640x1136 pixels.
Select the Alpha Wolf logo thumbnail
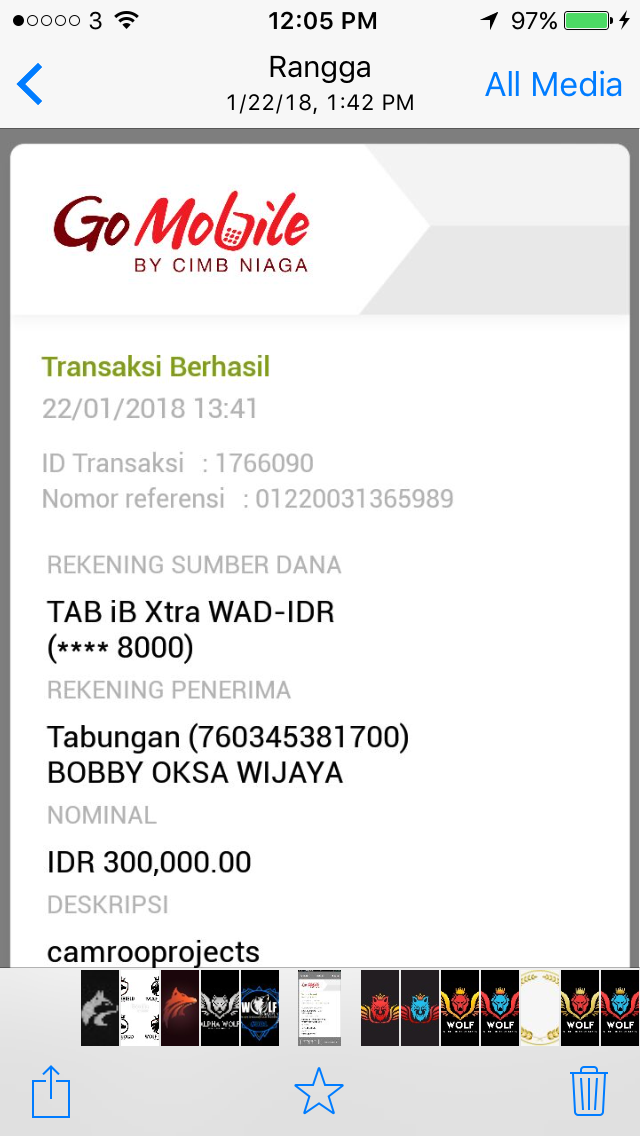220,1008
